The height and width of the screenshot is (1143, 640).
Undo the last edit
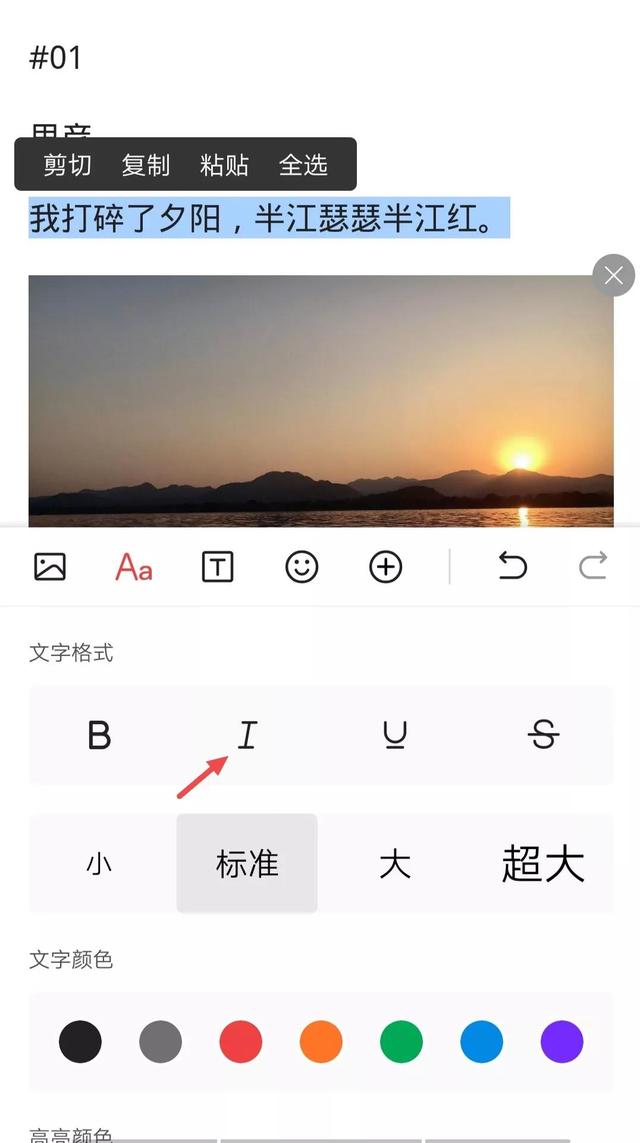click(x=512, y=567)
